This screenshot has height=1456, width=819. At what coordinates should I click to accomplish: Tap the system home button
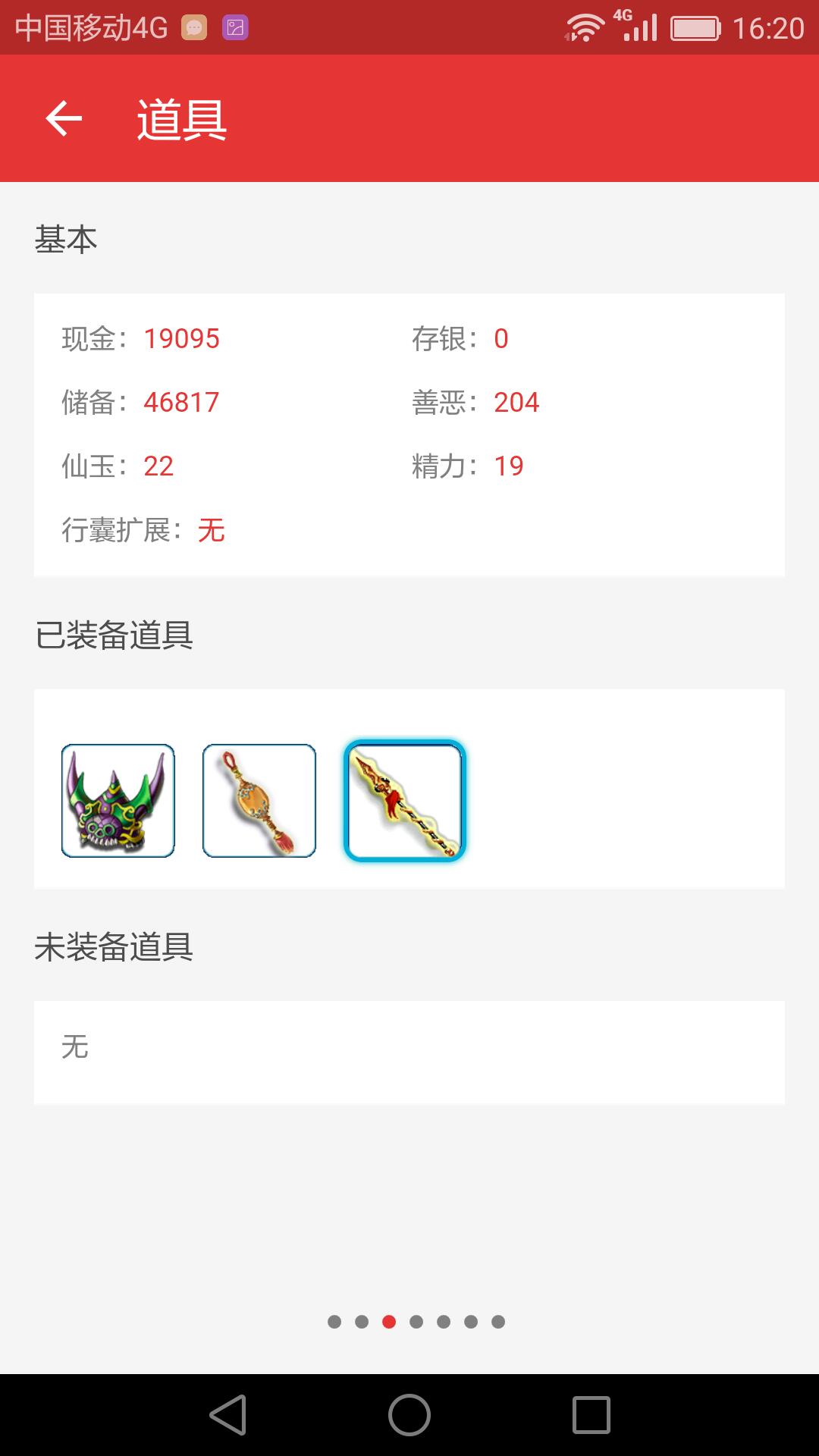coord(409,1415)
